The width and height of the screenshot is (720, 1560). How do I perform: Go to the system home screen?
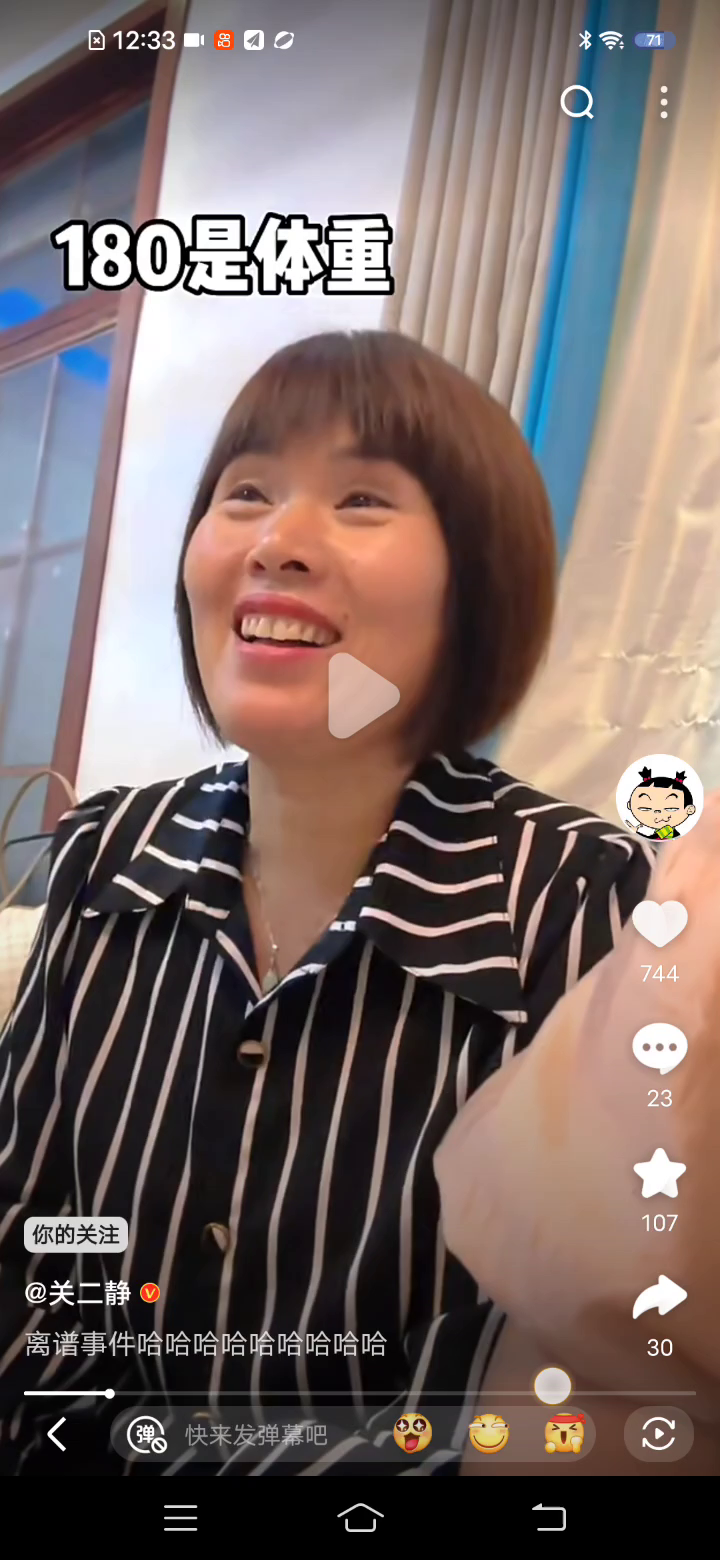(360, 1518)
